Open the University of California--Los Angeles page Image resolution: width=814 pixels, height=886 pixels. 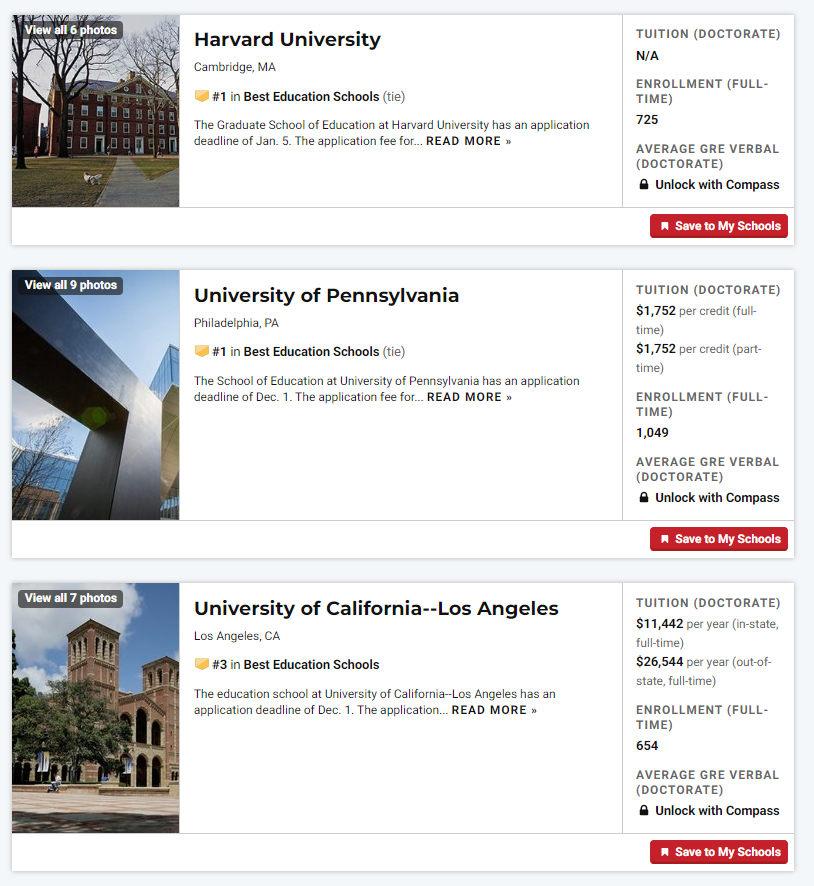(376, 609)
